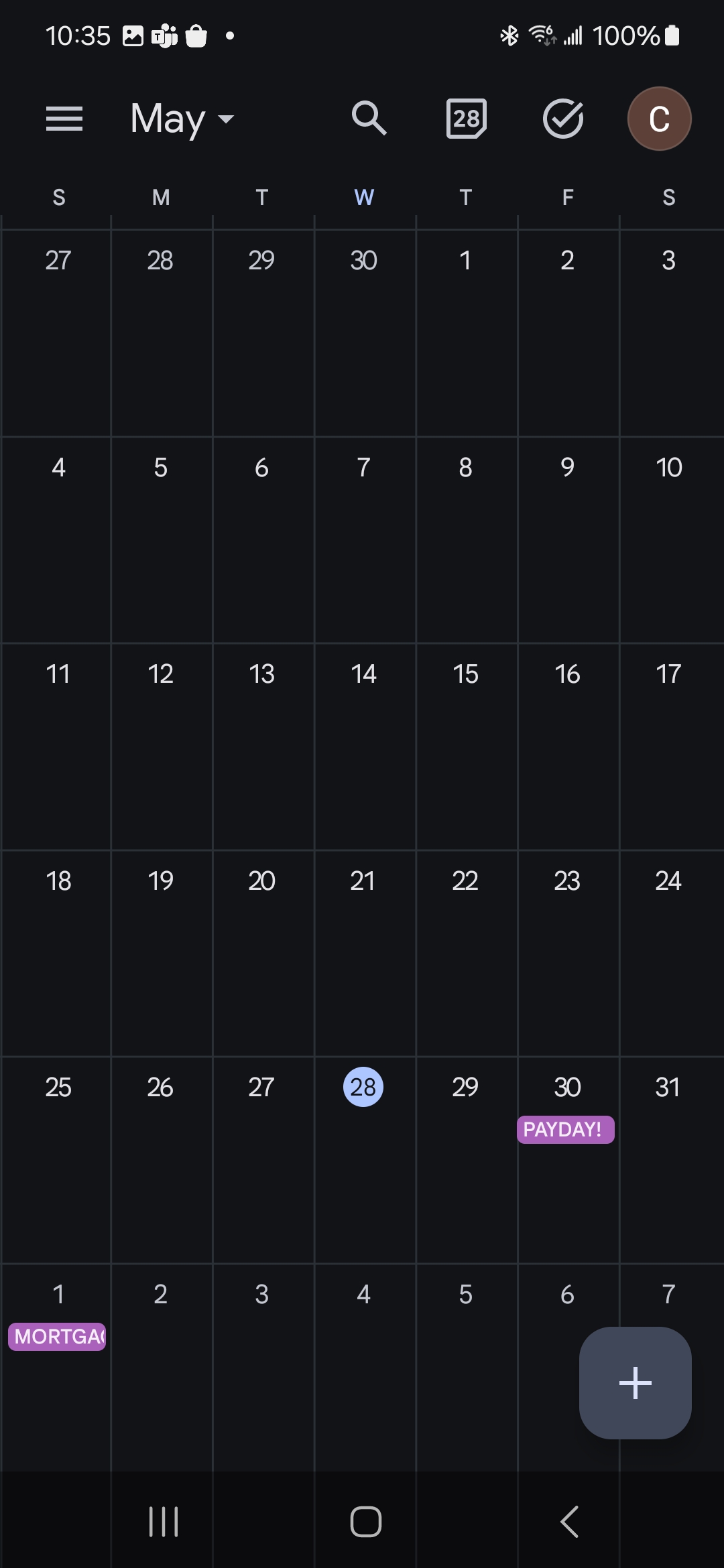The height and width of the screenshot is (1568, 724).
Task: Open the PAYDAY! event
Action: tap(565, 1130)
